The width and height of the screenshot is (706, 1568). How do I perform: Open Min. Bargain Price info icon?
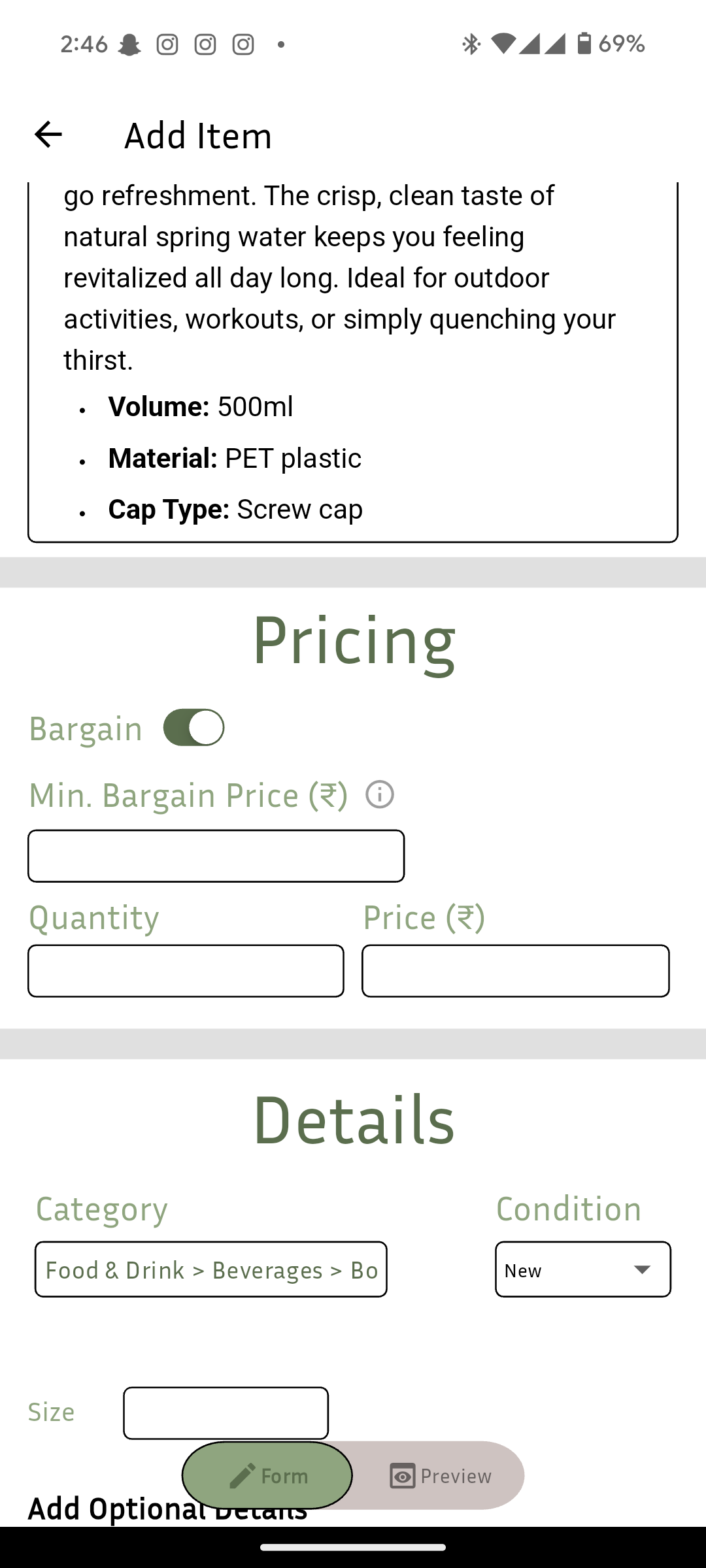[380, 794]
